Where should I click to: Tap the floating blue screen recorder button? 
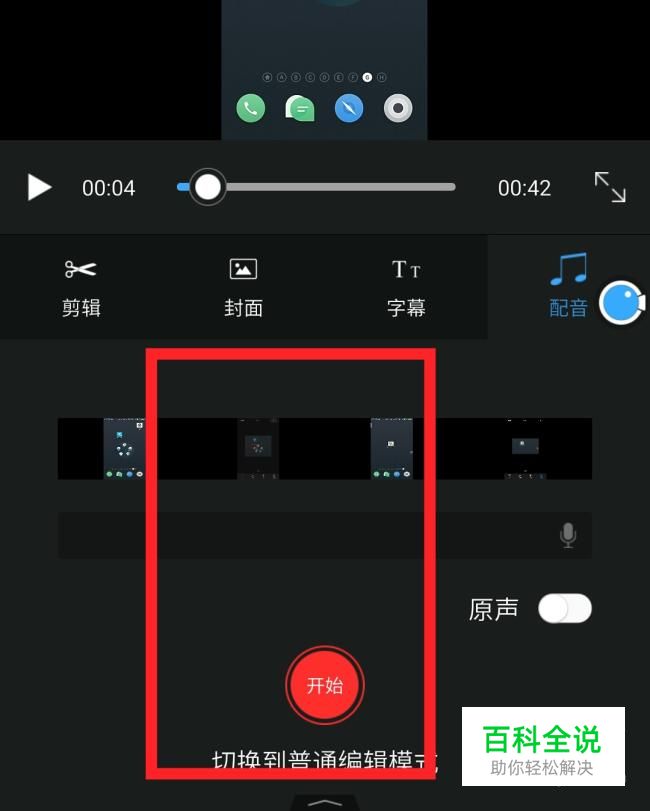pos(622,303)
